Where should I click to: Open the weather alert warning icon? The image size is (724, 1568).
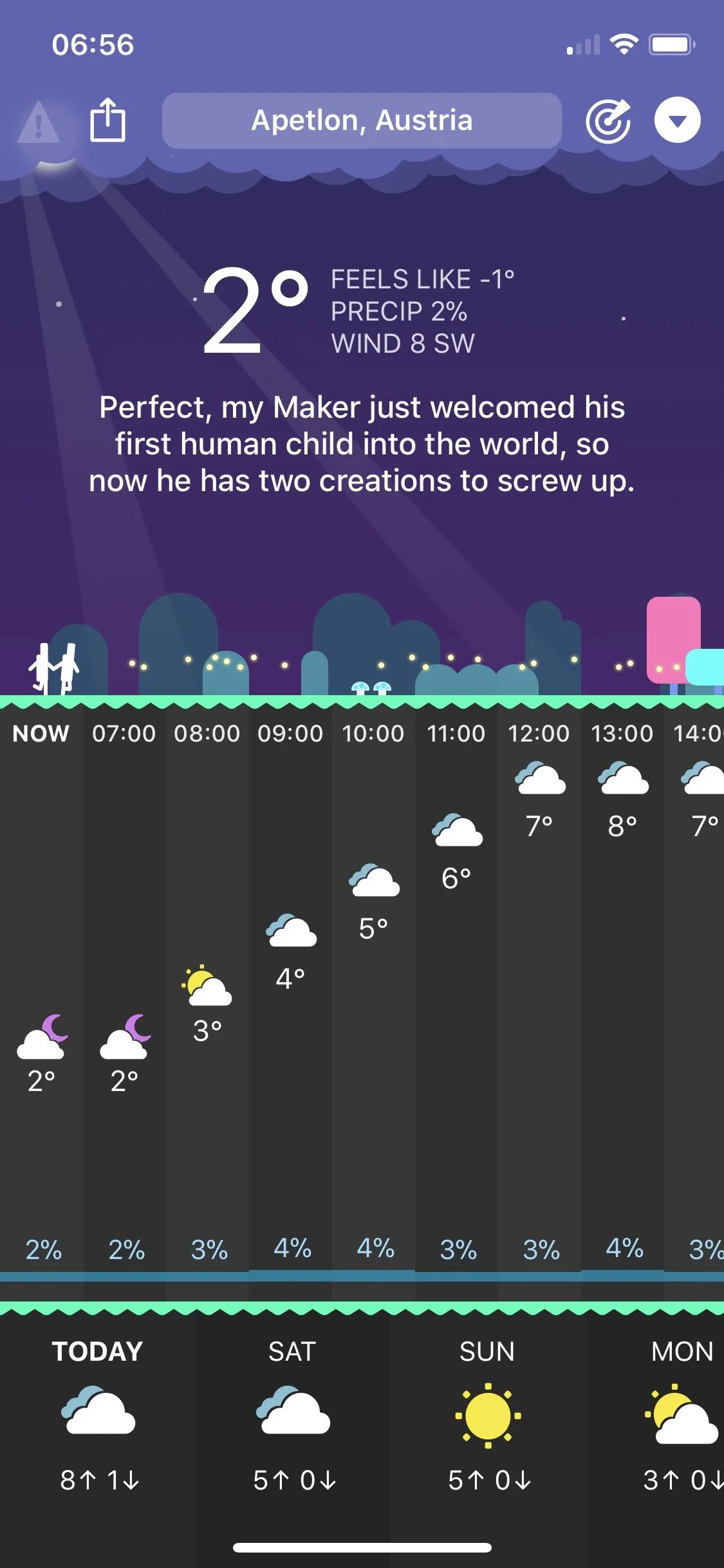click(x=39, y=122)
